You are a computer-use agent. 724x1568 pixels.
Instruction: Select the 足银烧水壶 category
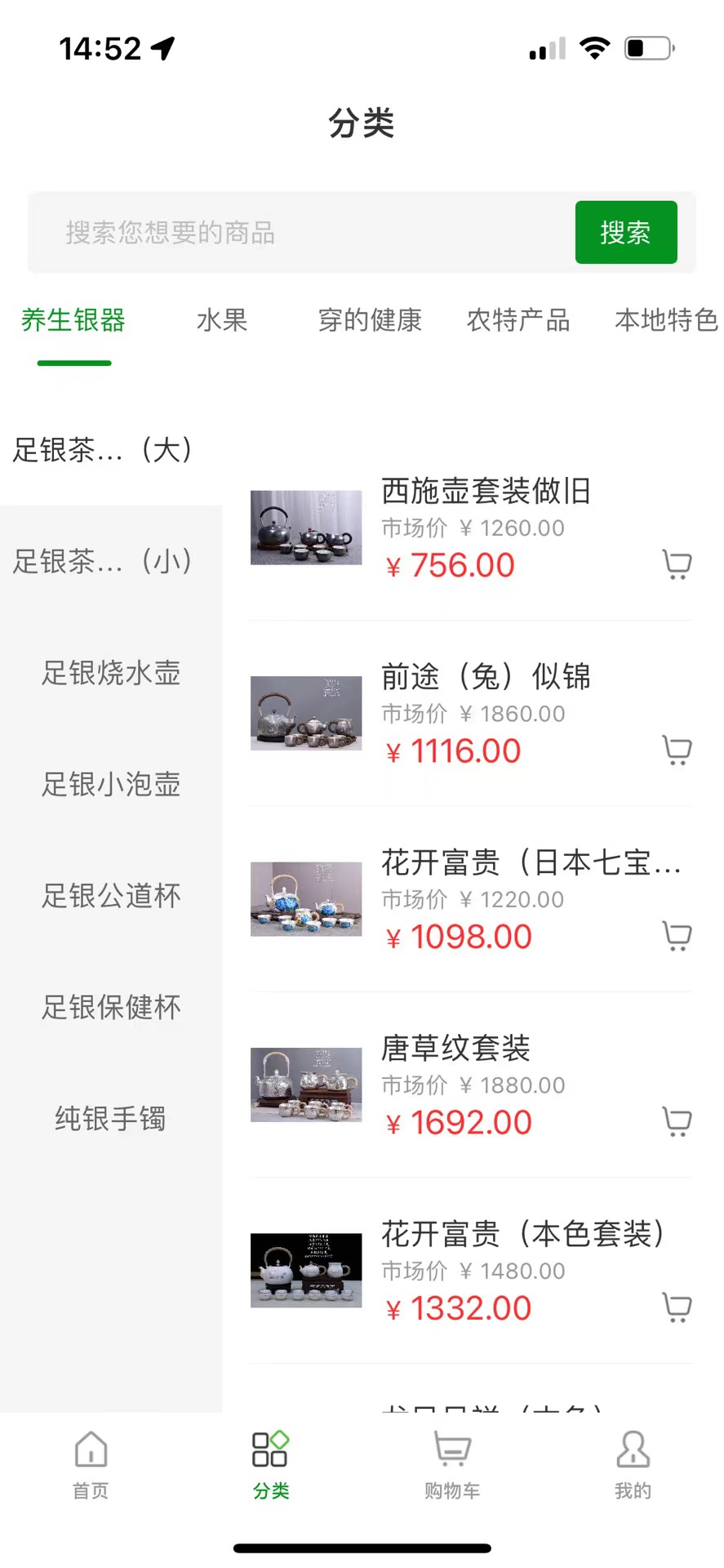(x=111, y=674)
